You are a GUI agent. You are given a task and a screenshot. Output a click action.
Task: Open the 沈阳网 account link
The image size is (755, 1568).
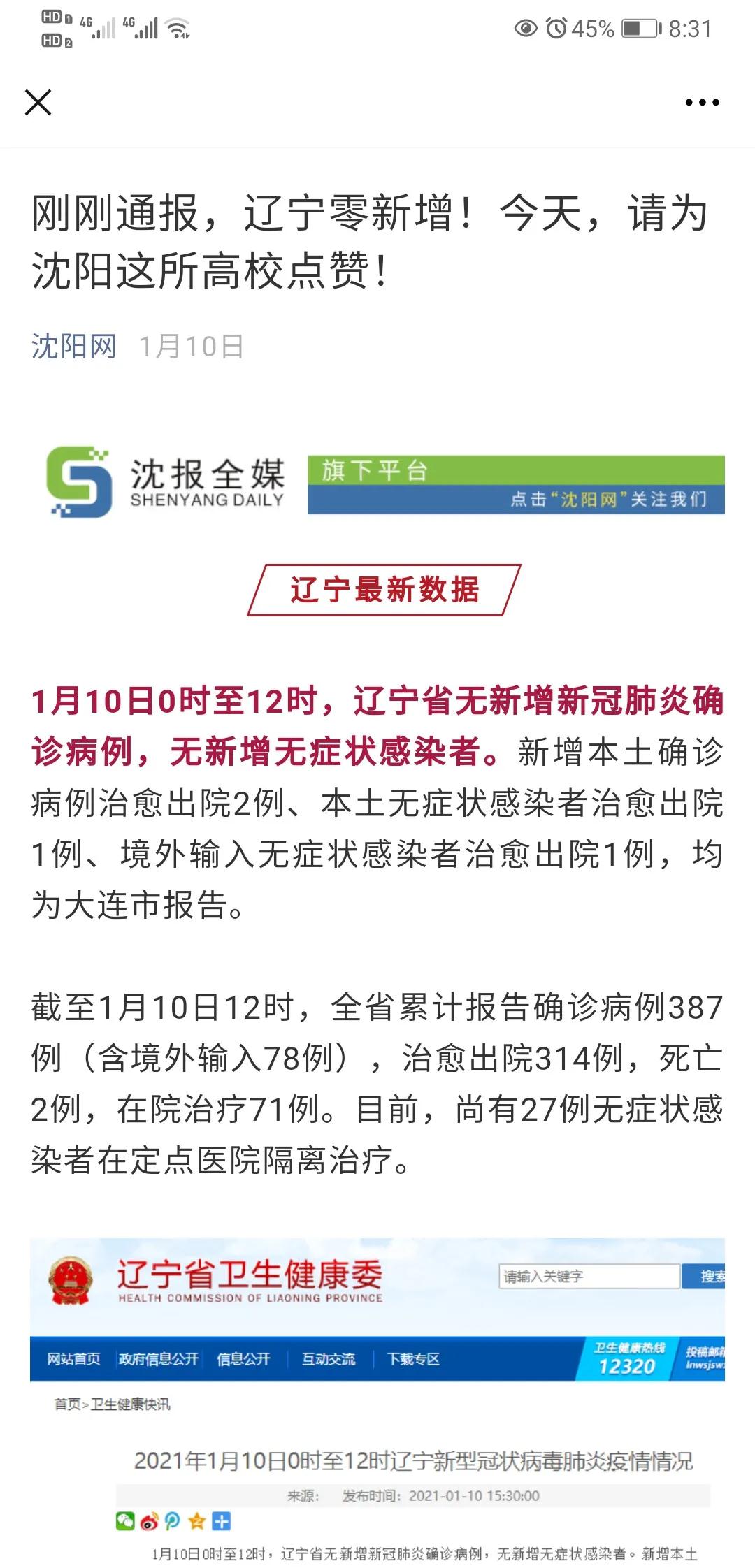tap(73, 347)
